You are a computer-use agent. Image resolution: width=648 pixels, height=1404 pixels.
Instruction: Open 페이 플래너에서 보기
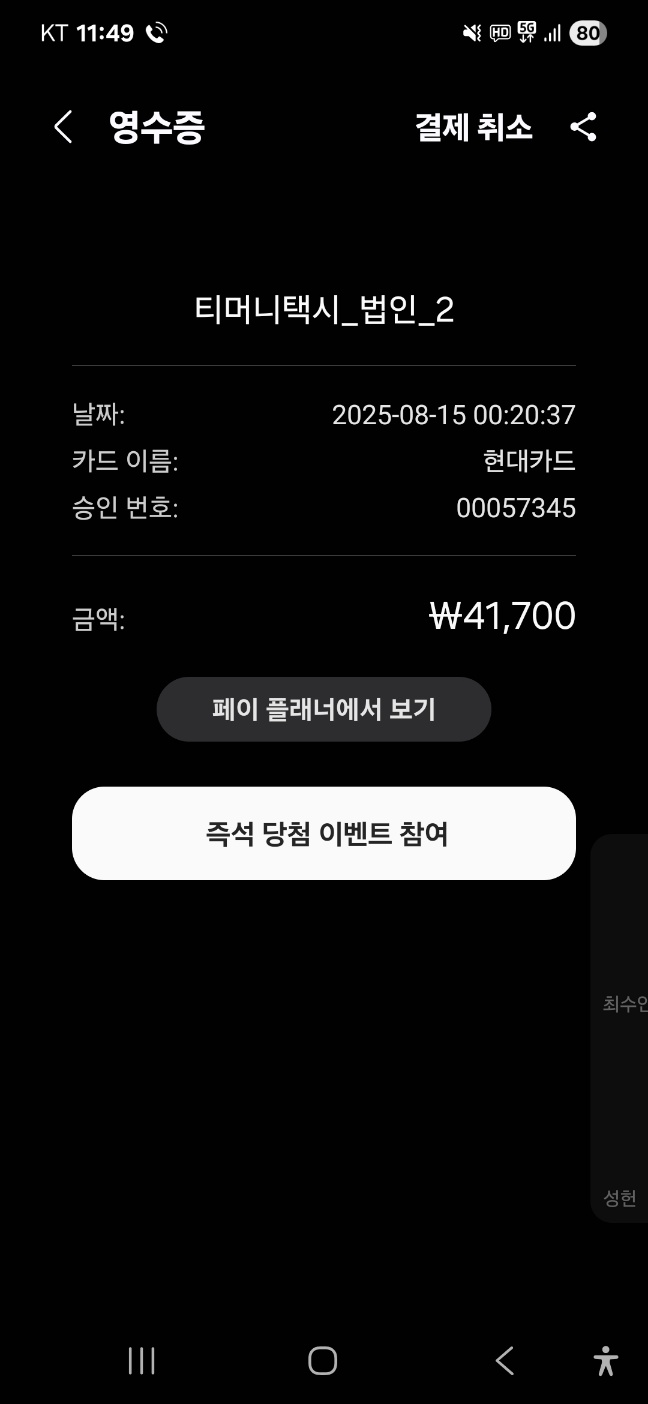pyautogui.click(x=324, y=709)
